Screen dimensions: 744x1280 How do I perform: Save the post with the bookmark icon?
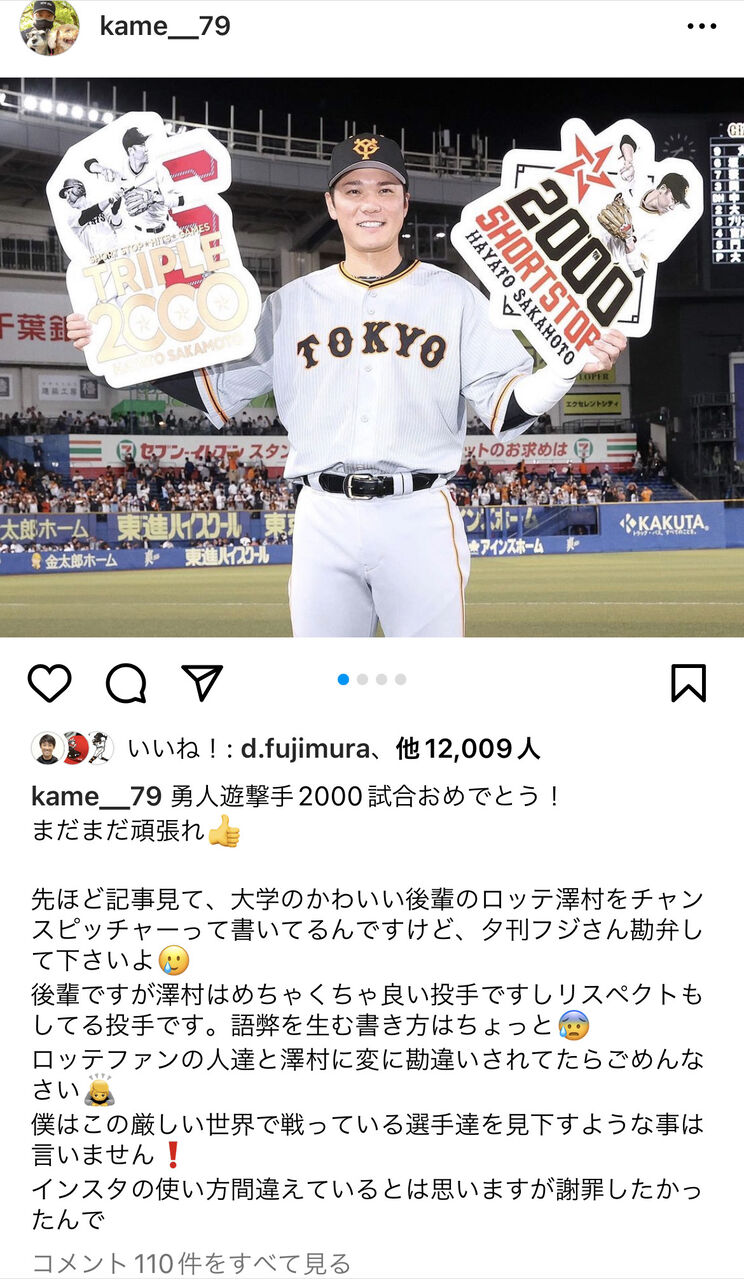pos(688,683)
